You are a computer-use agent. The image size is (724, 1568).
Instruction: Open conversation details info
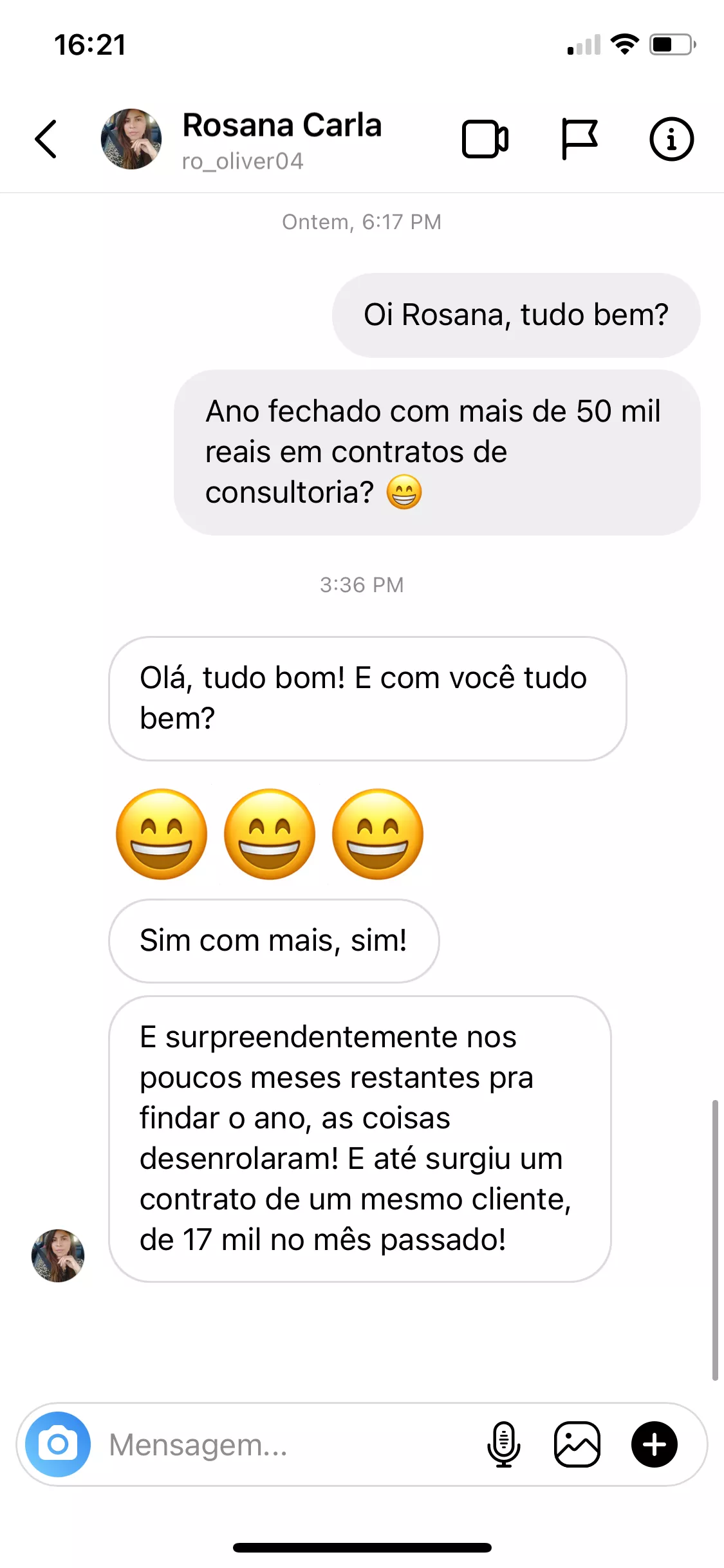(671, 139)
